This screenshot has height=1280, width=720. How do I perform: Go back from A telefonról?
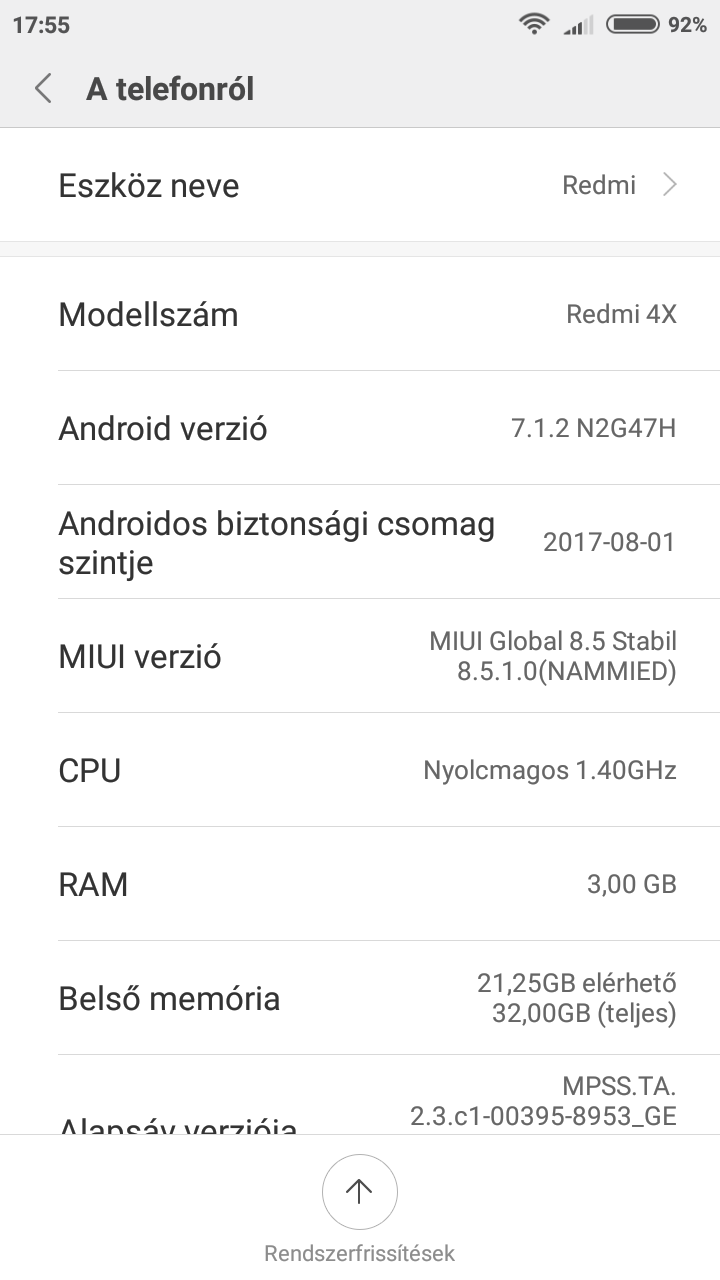pos(43,89)
